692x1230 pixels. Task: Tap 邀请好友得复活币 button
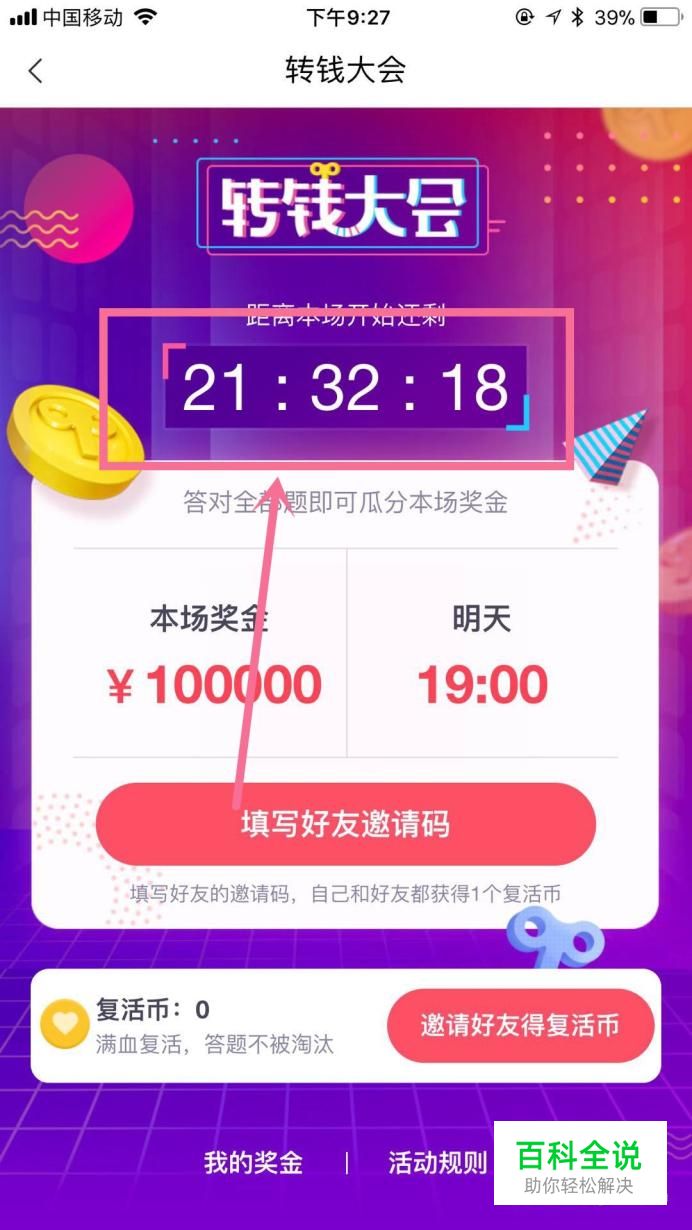click(520, 1025)
